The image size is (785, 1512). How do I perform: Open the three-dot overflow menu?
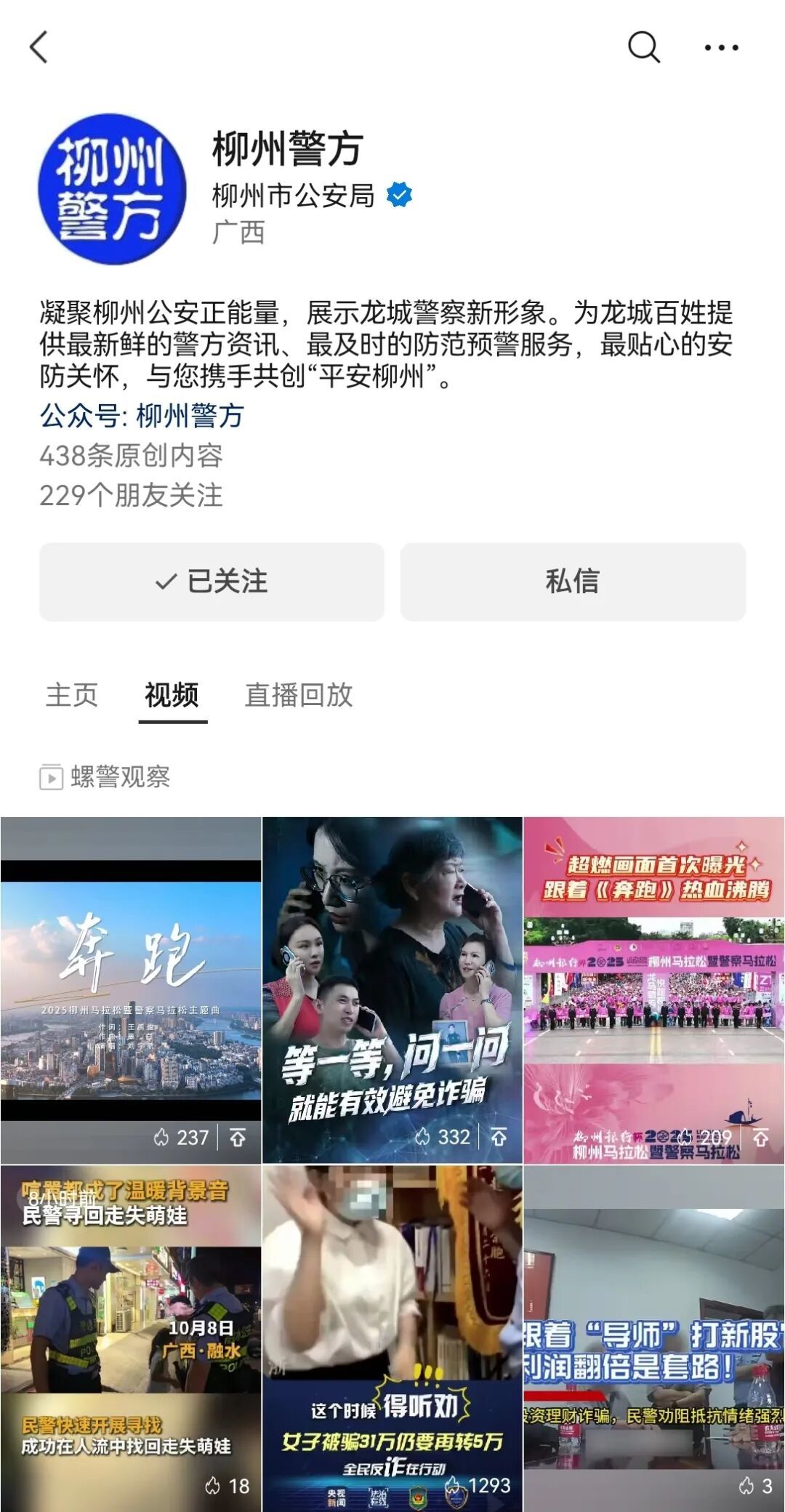[x=721, y=47]
